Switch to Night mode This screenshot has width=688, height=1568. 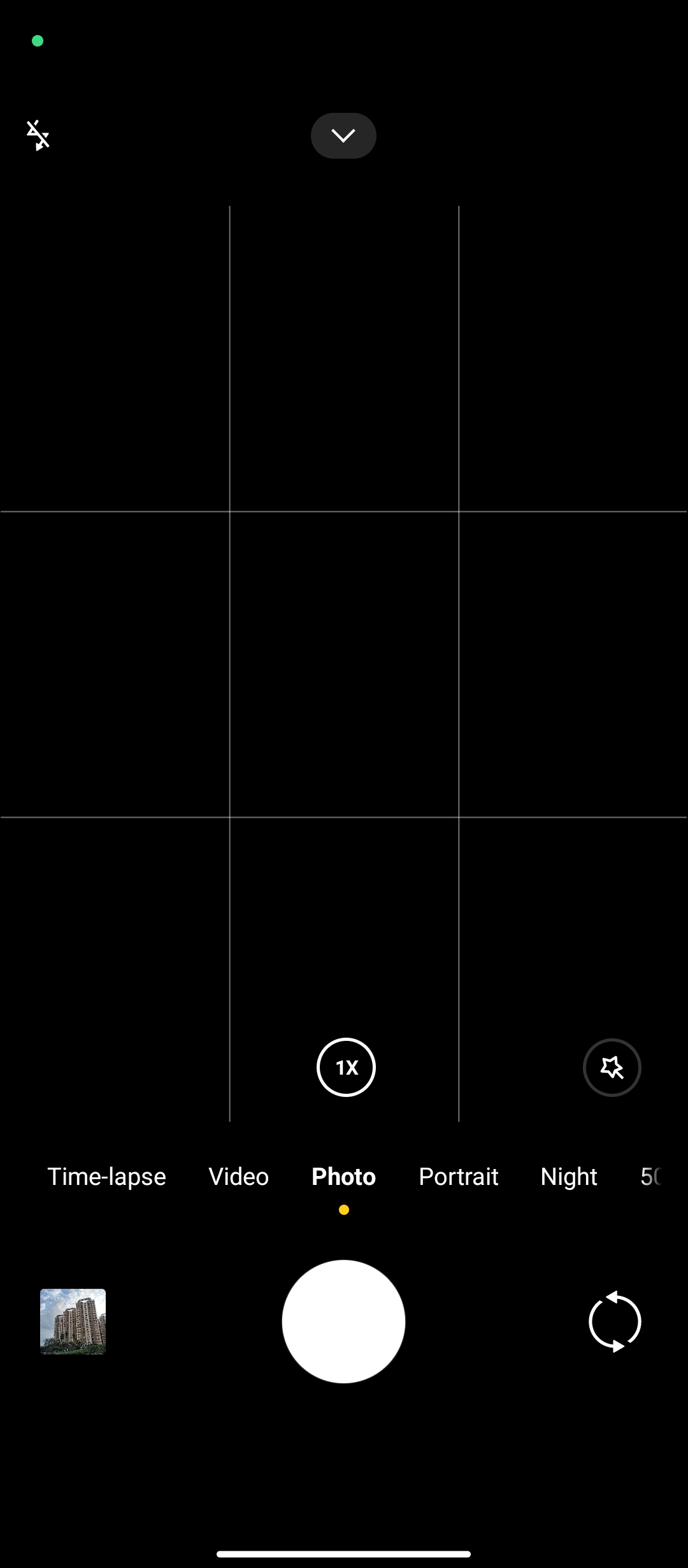tap(569, 1177)
